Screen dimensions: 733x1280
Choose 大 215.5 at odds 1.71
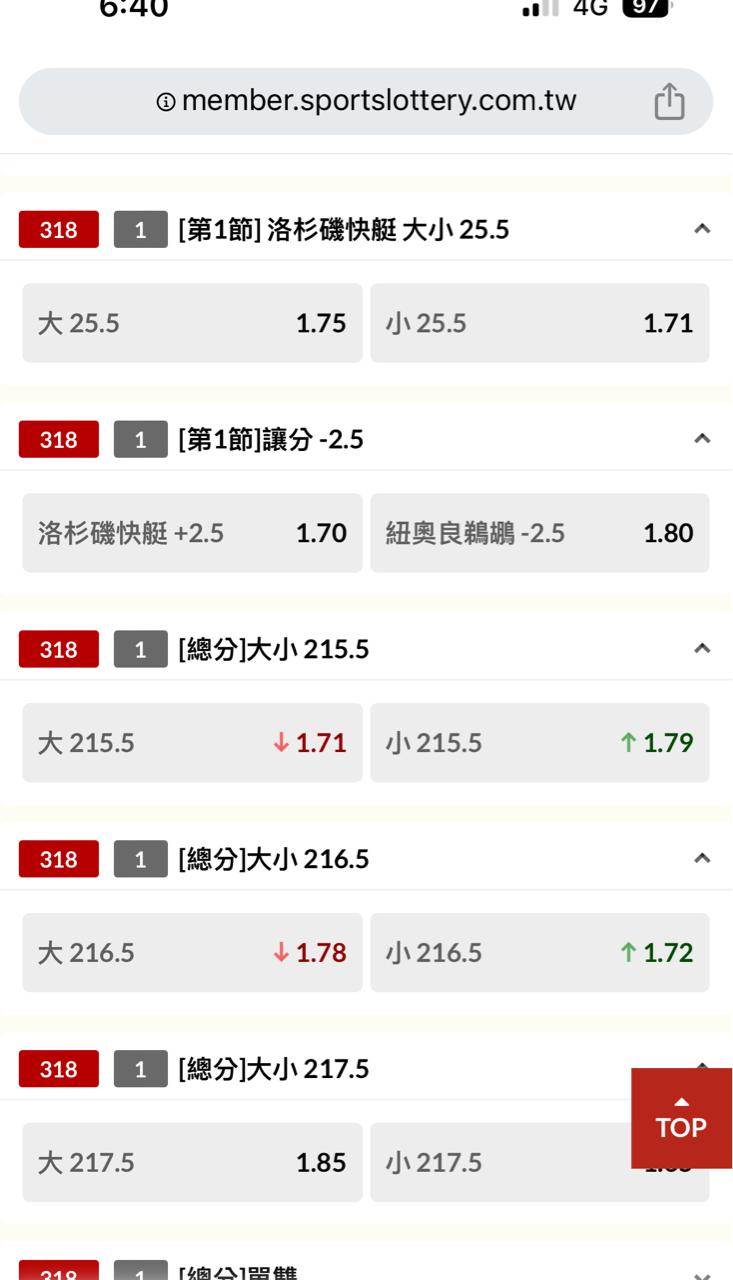coord(192,743)
